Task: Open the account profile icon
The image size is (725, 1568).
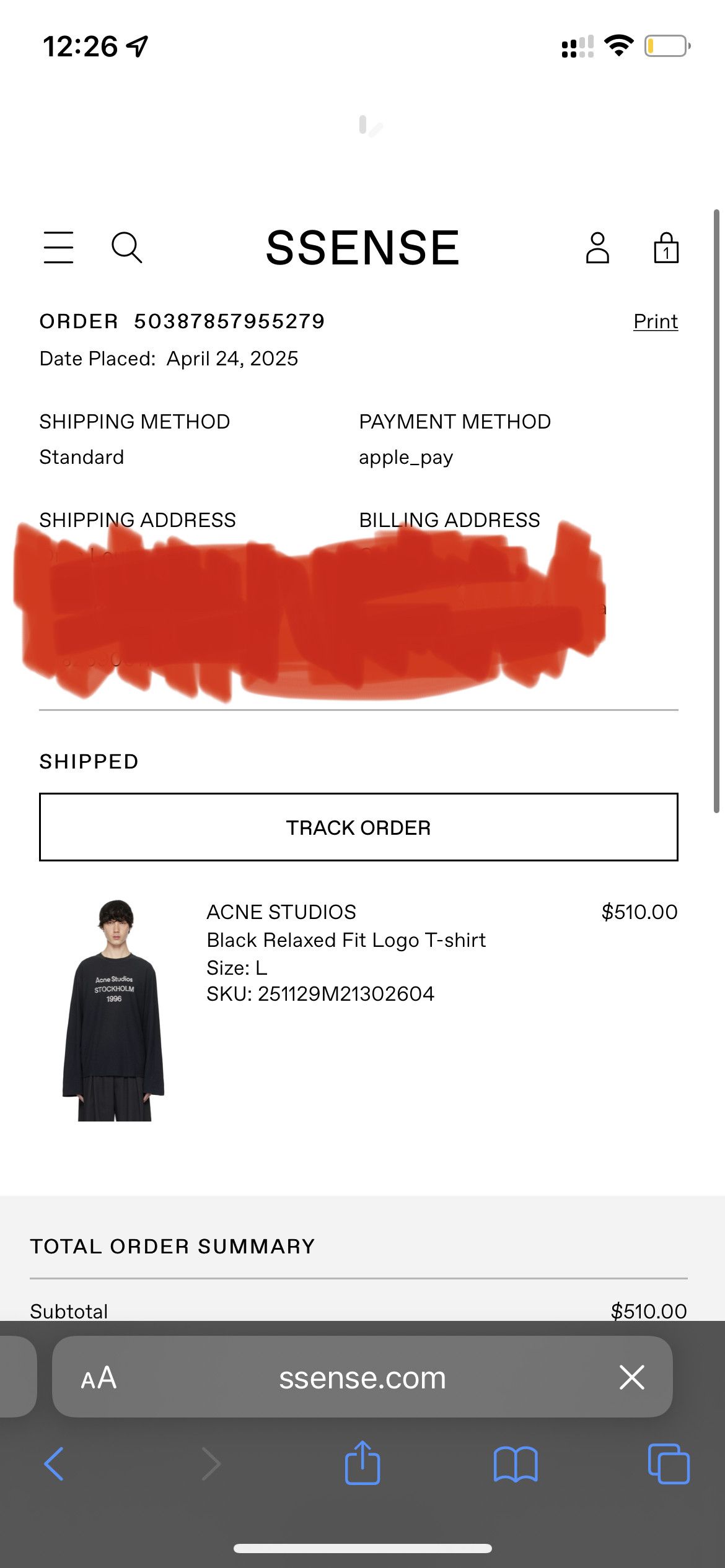Action: pyautogui.click(x=597, y=248)
